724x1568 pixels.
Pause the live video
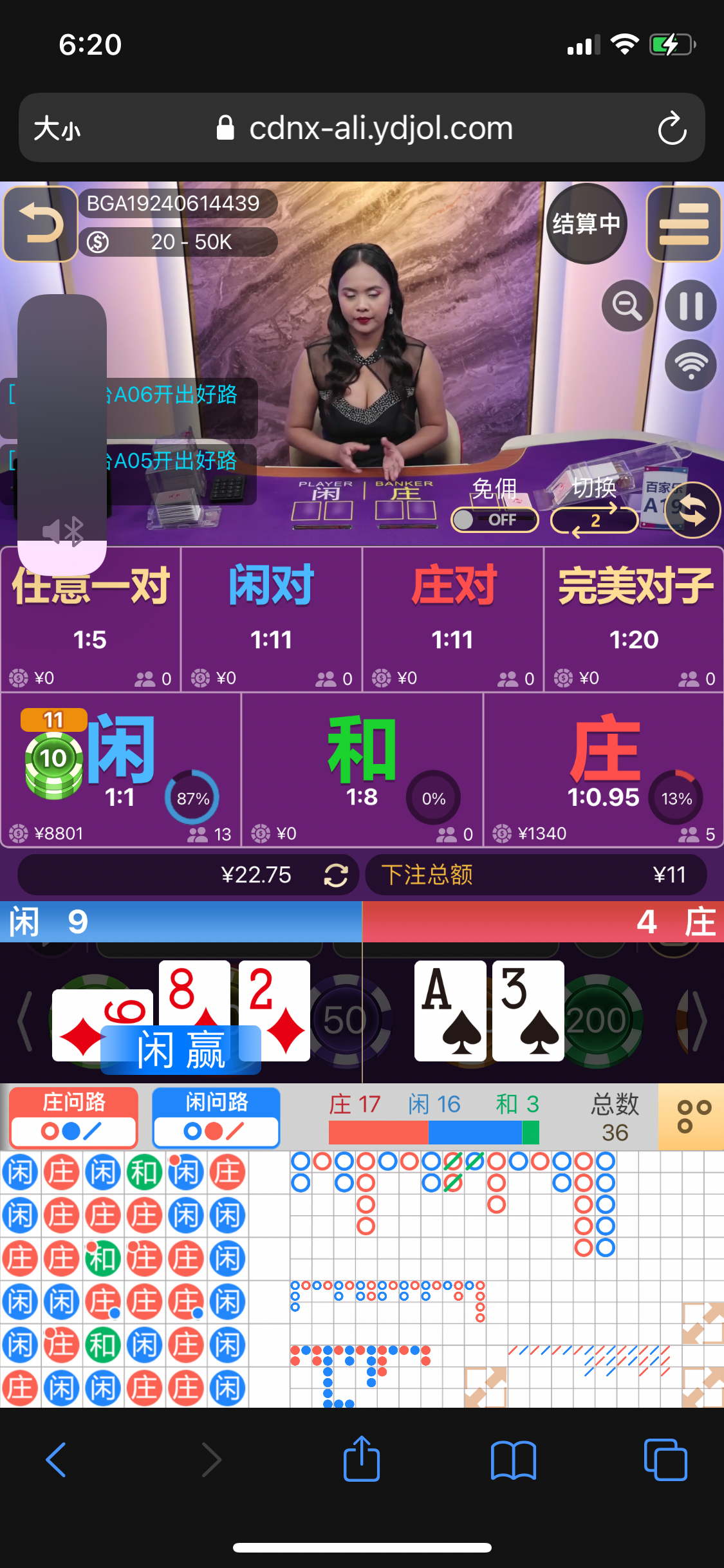point(691,306)
